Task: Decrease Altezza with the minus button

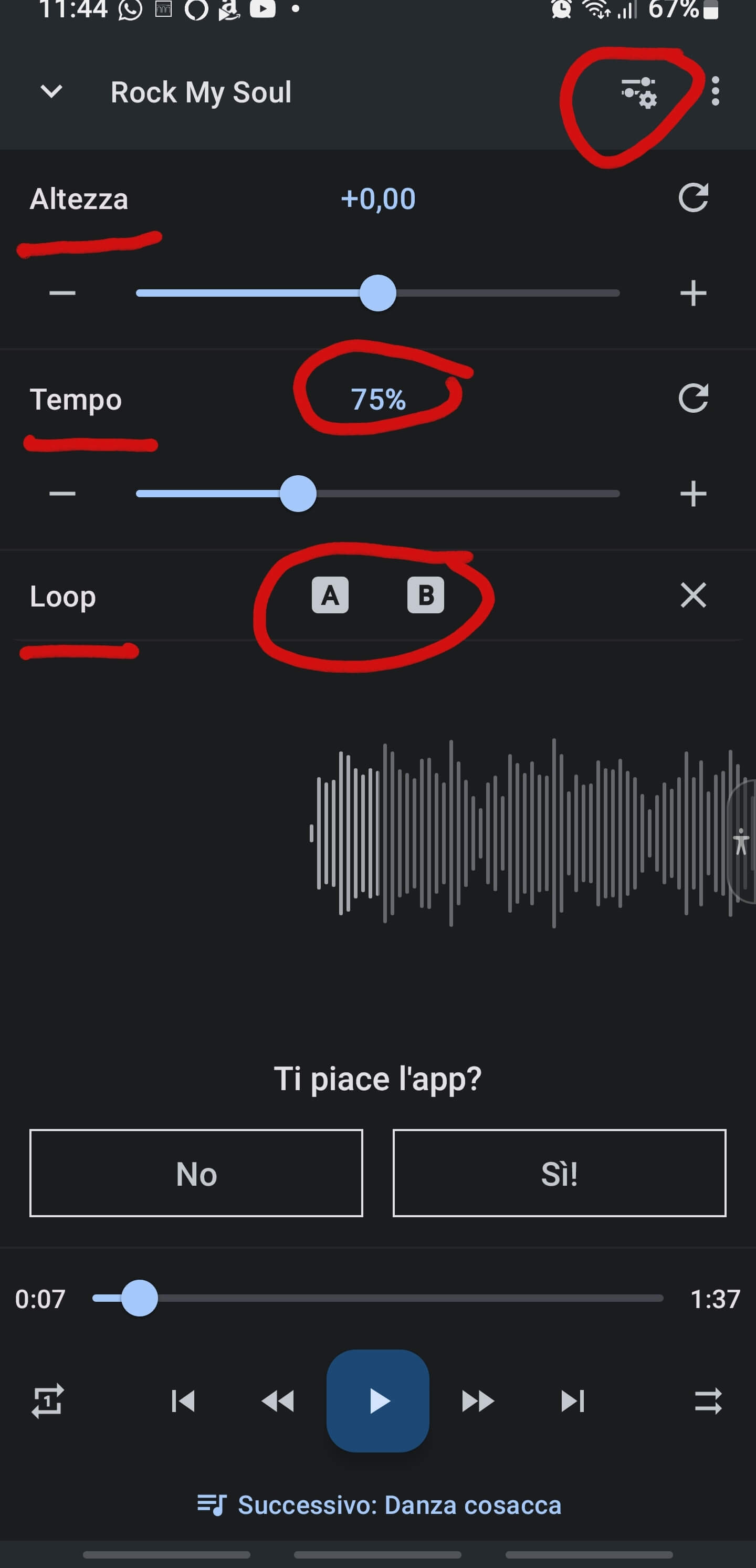Action: click(62, 294)
